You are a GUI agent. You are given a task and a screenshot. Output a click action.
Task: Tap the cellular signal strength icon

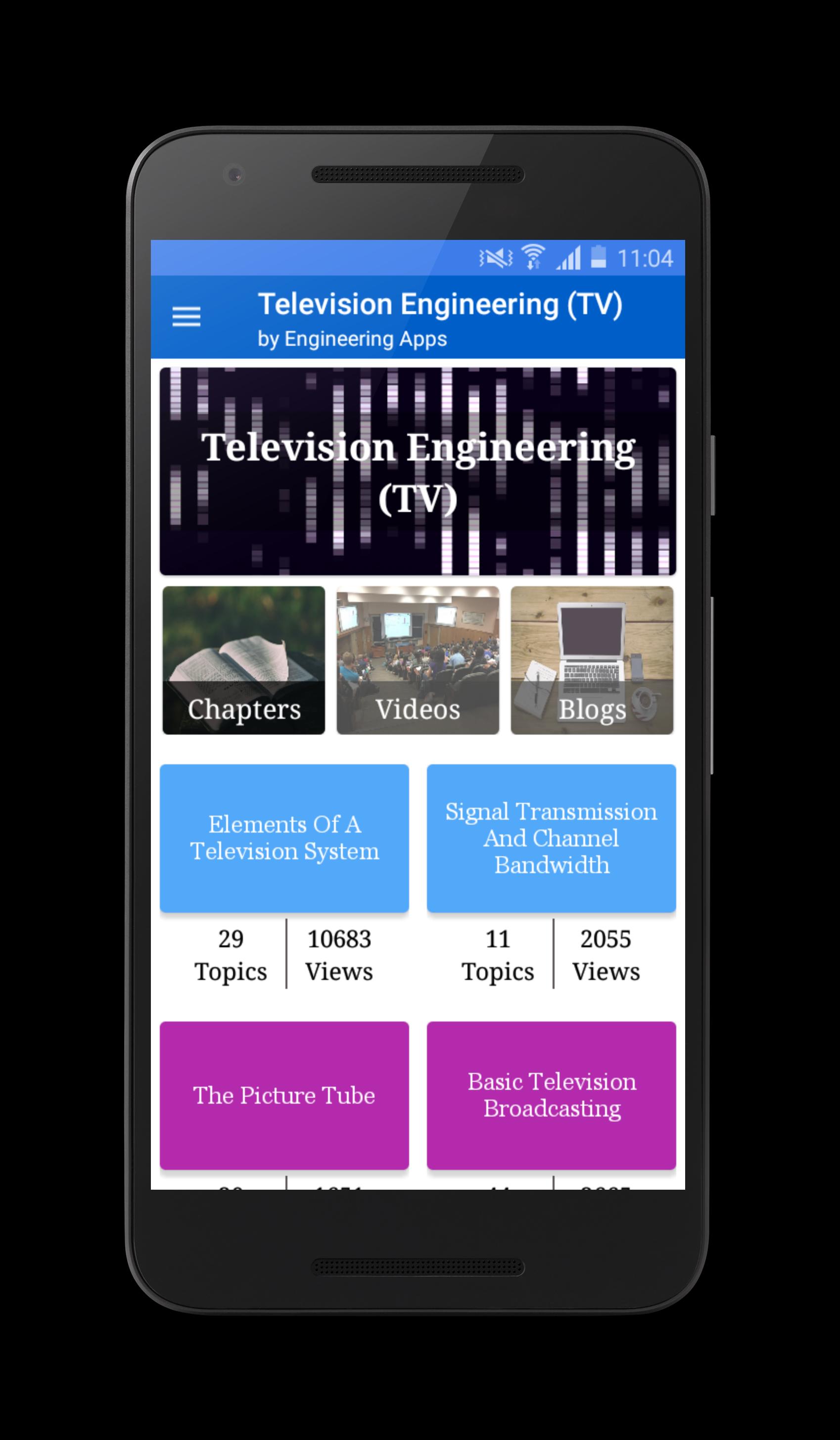click(x=570, y=258)
